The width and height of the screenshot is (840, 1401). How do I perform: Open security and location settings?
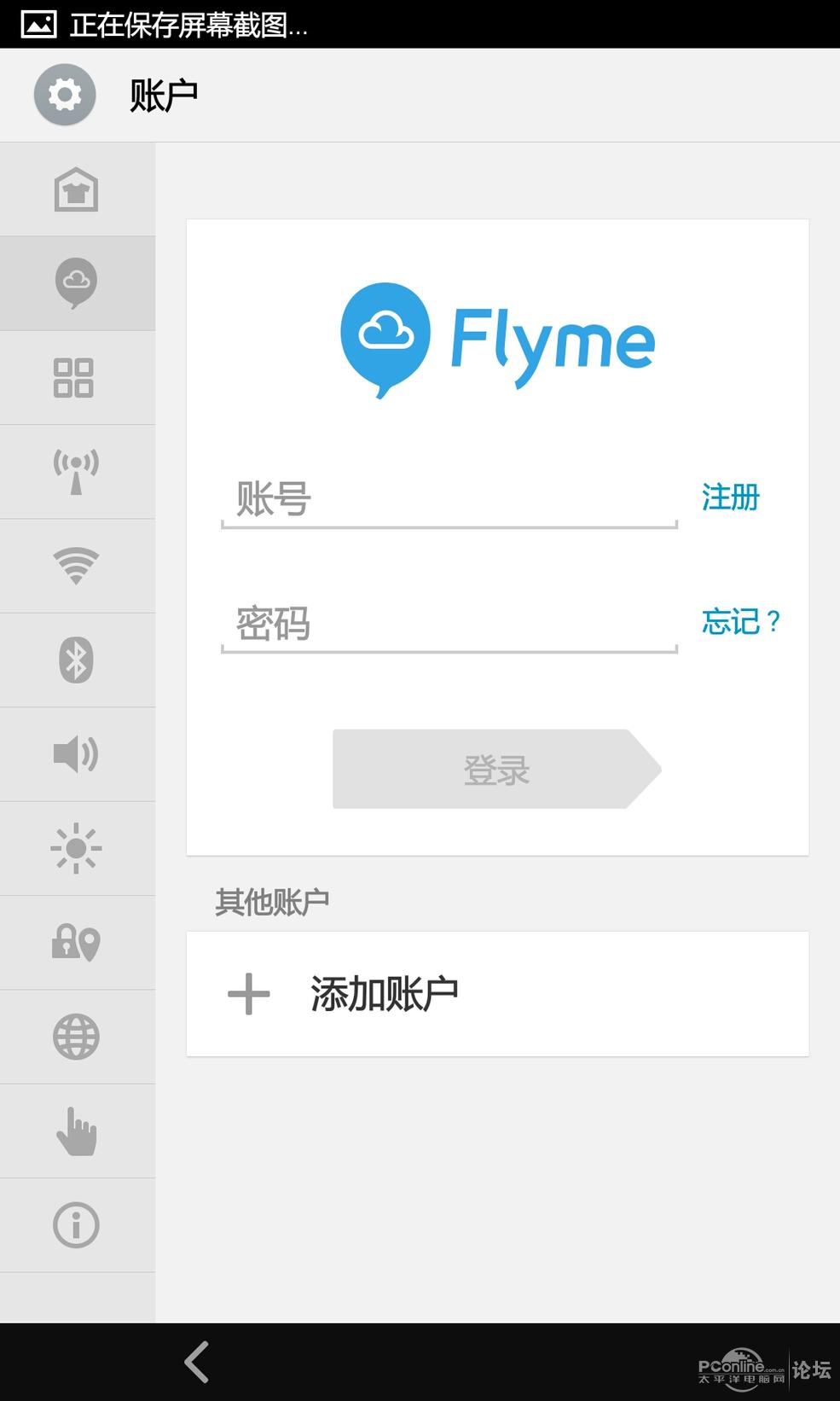[x=76, y=943]
